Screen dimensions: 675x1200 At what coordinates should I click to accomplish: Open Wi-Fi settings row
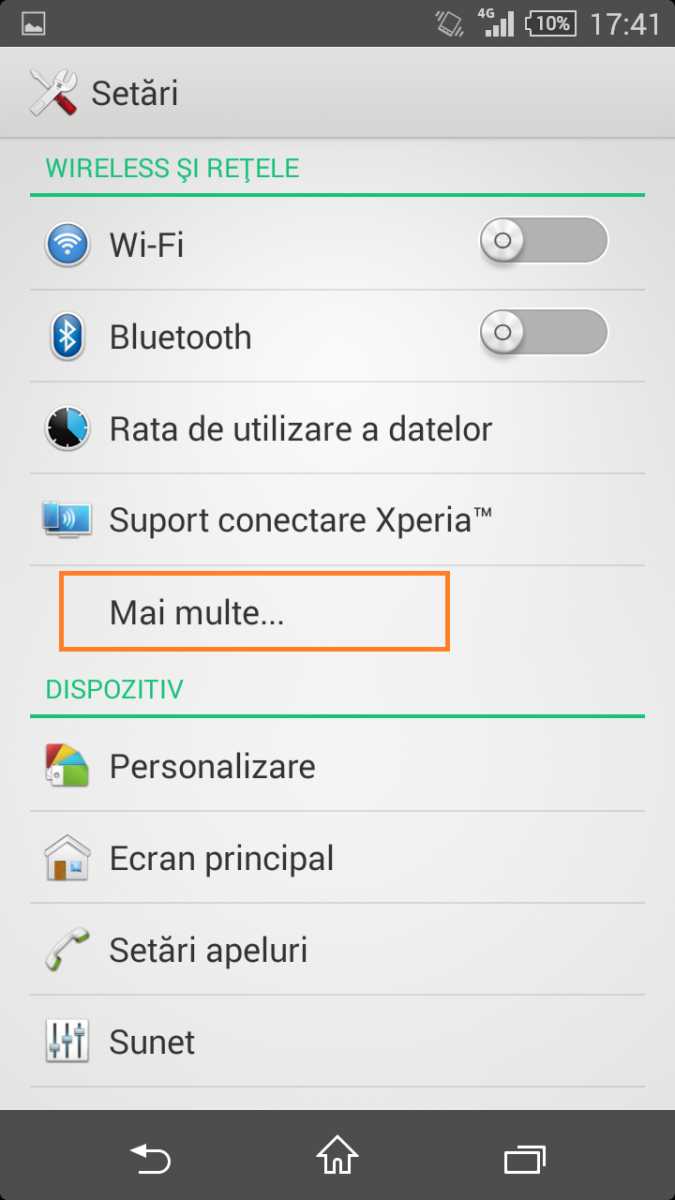337,244
